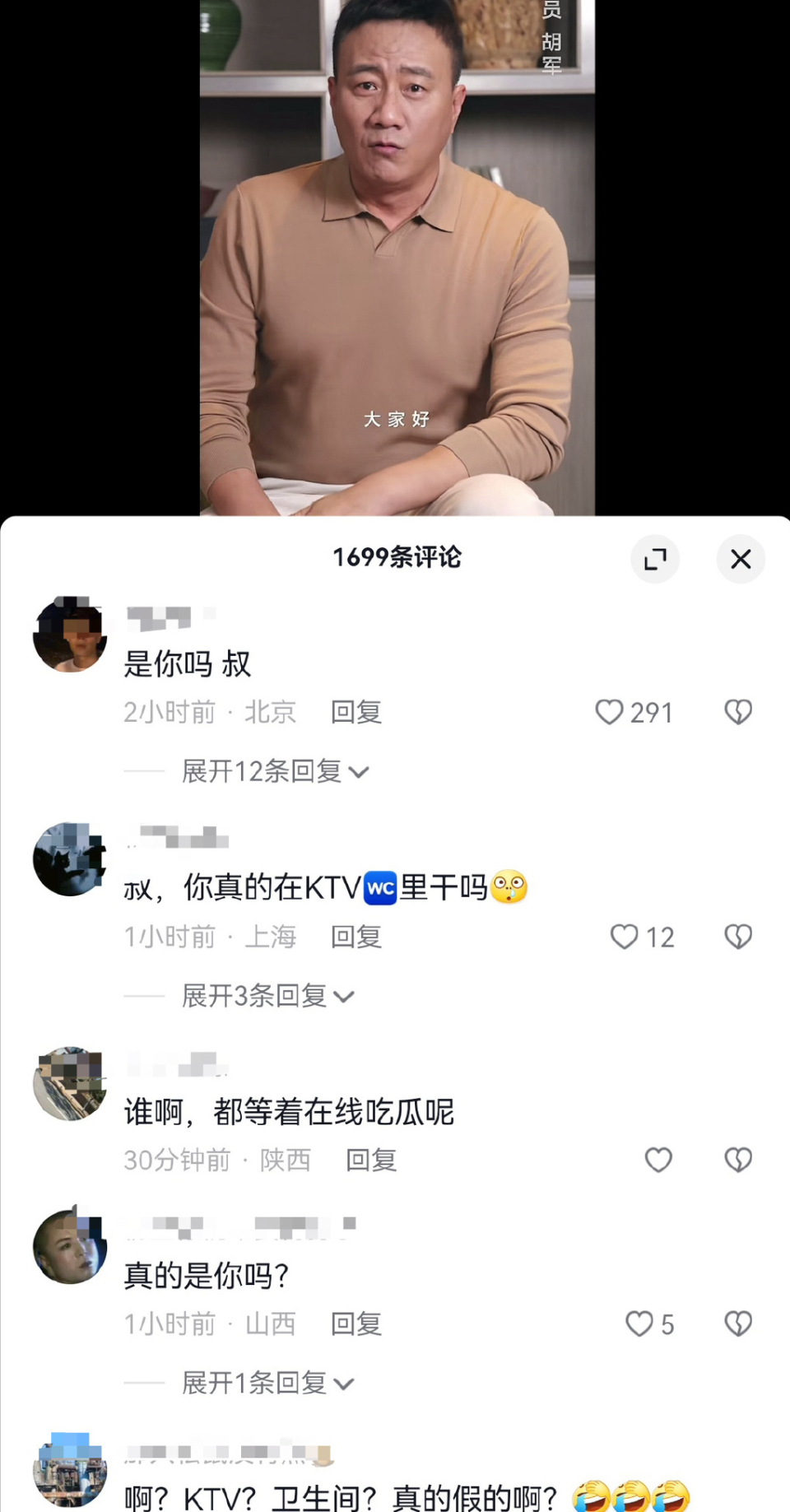Dislike the comment "真的是你吗?"

click(x=737, y=1324)
